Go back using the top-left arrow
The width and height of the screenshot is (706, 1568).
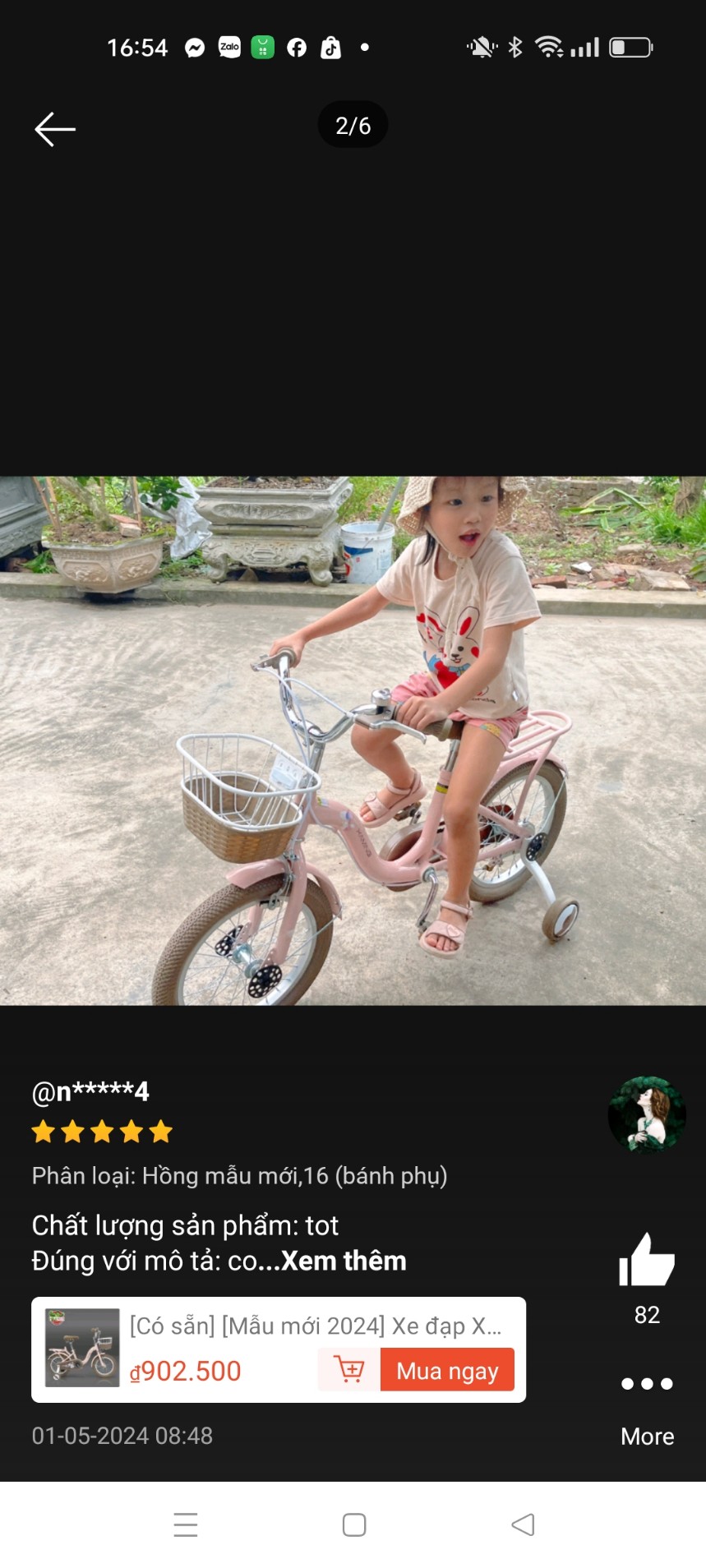55,129
